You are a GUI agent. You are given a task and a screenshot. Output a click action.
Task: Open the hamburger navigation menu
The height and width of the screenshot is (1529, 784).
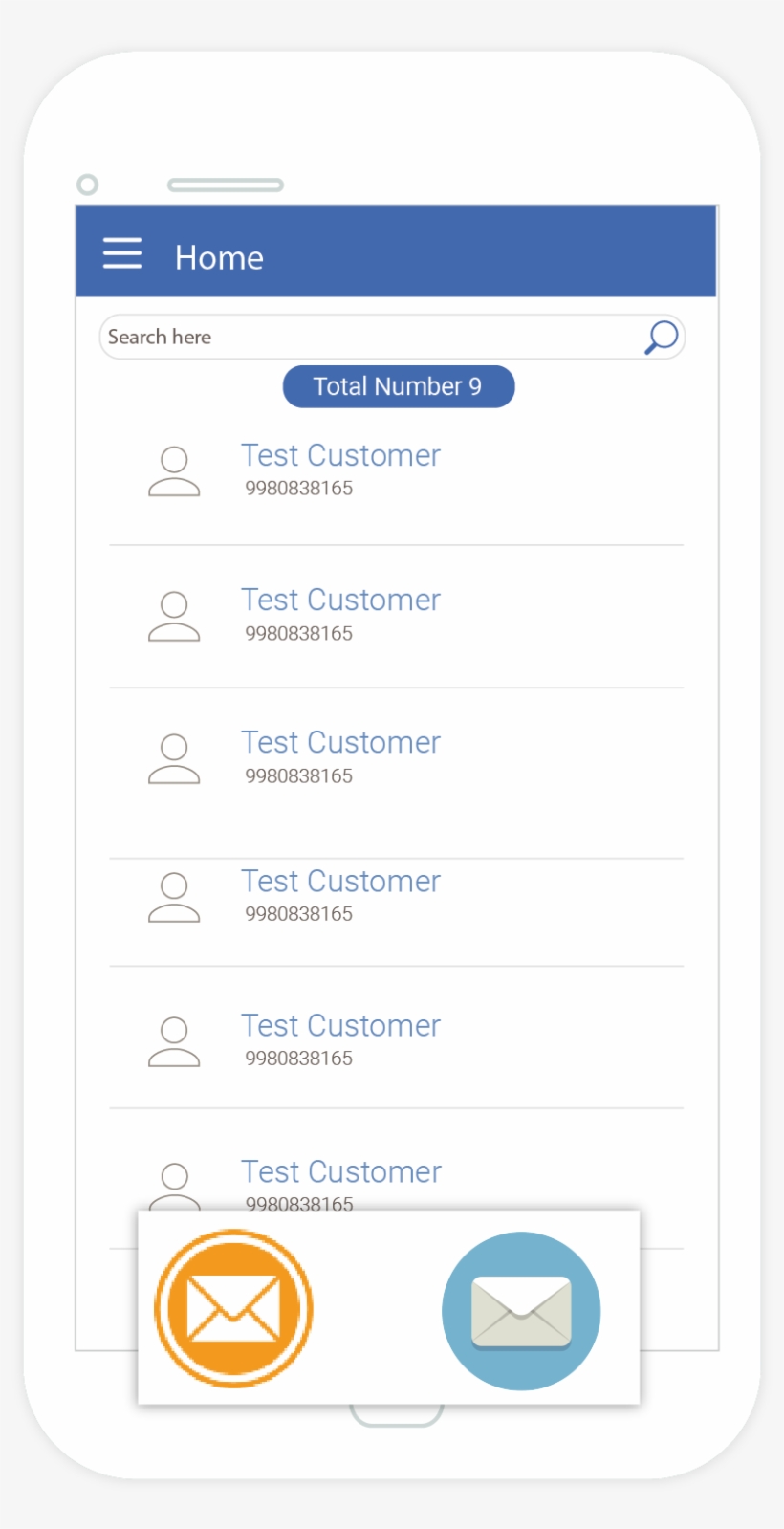pos(121,253)
